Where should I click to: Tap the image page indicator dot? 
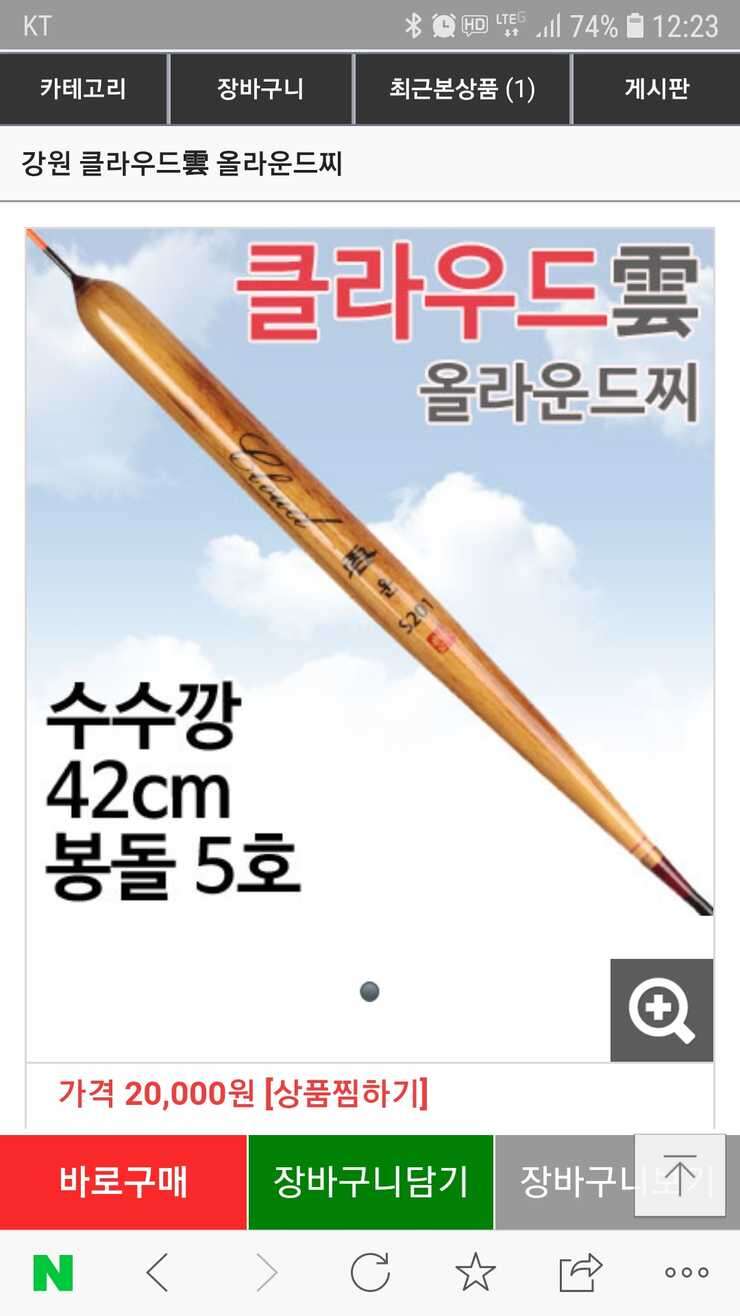coord(370,991)
